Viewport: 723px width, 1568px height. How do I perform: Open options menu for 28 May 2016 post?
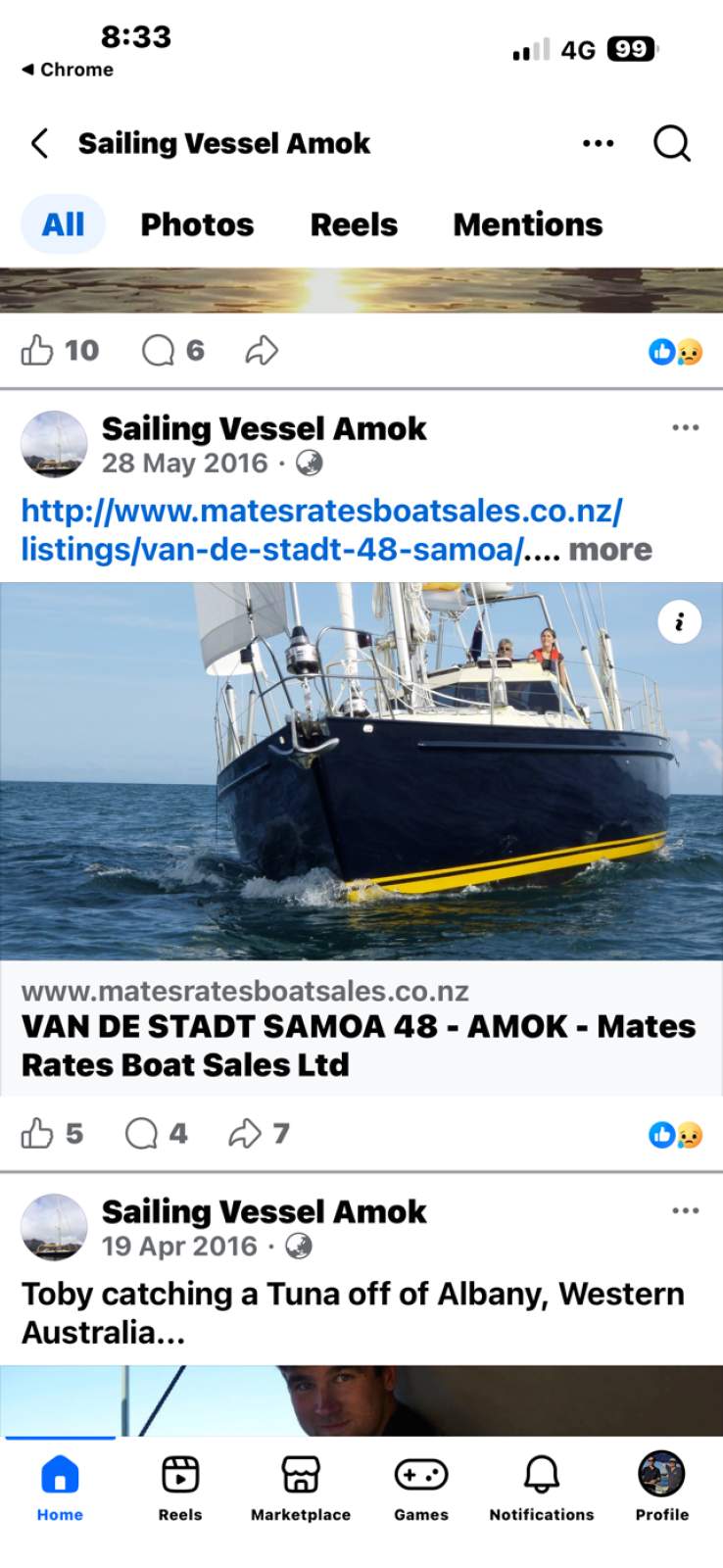coord(685,428)
